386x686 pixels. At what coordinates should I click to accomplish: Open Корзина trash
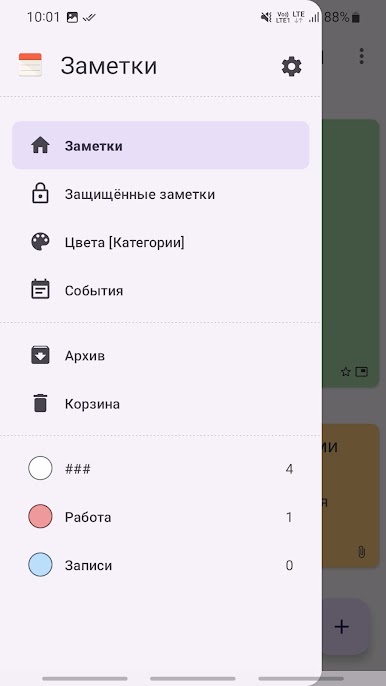tap(161, 403)
